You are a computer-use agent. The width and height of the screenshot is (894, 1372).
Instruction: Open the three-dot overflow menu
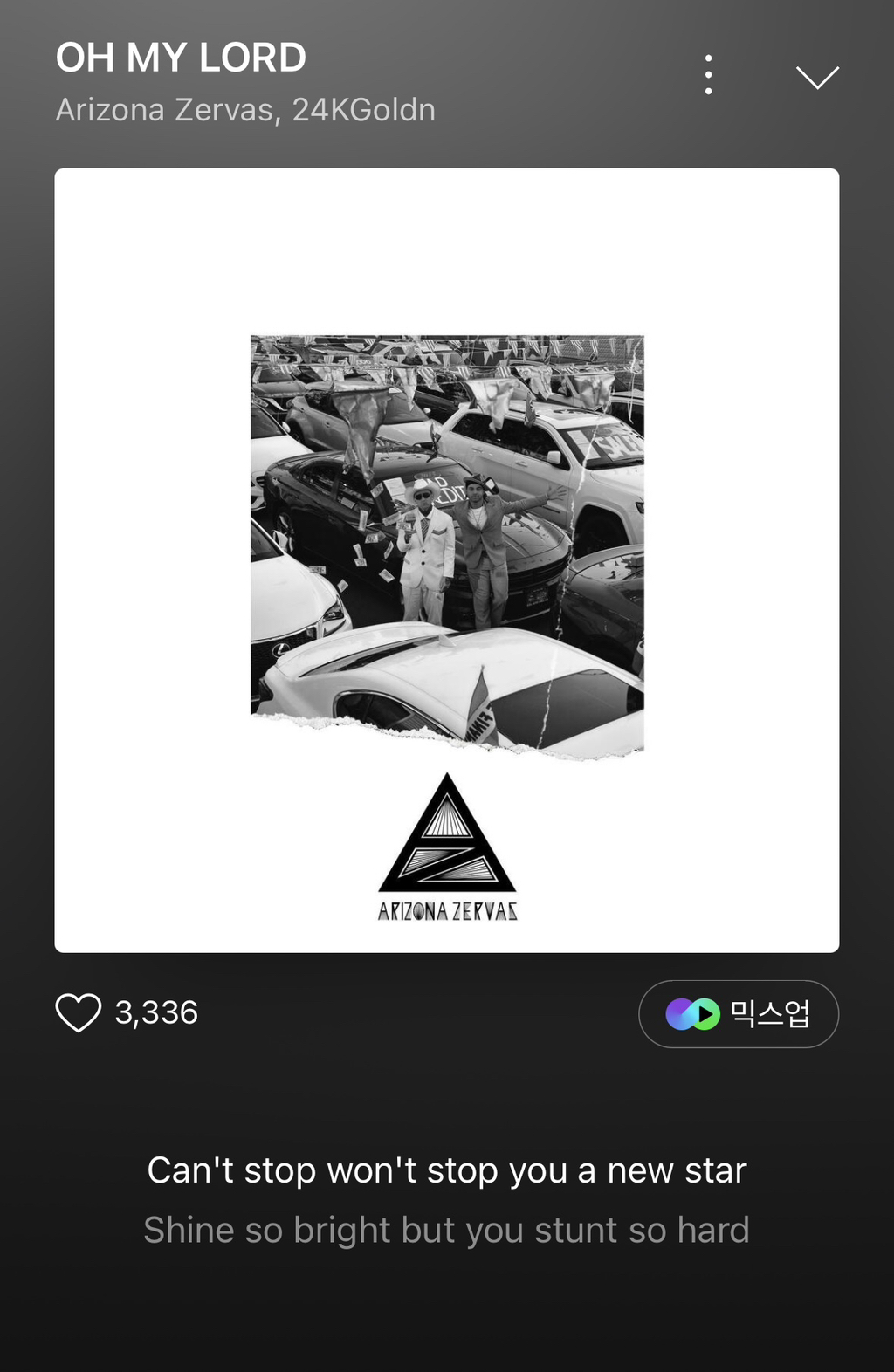708,75
